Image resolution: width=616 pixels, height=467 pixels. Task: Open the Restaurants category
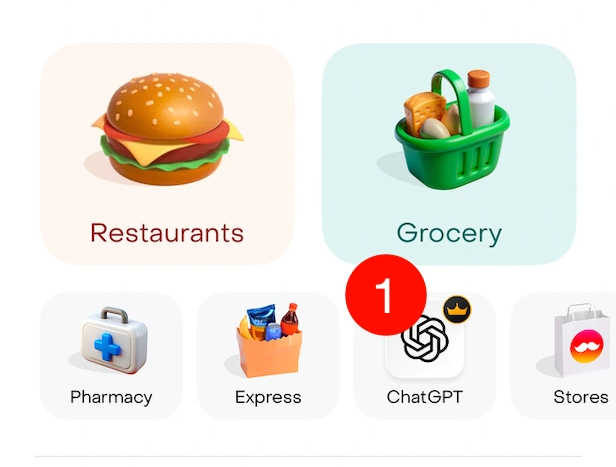(x=167, y=153)
